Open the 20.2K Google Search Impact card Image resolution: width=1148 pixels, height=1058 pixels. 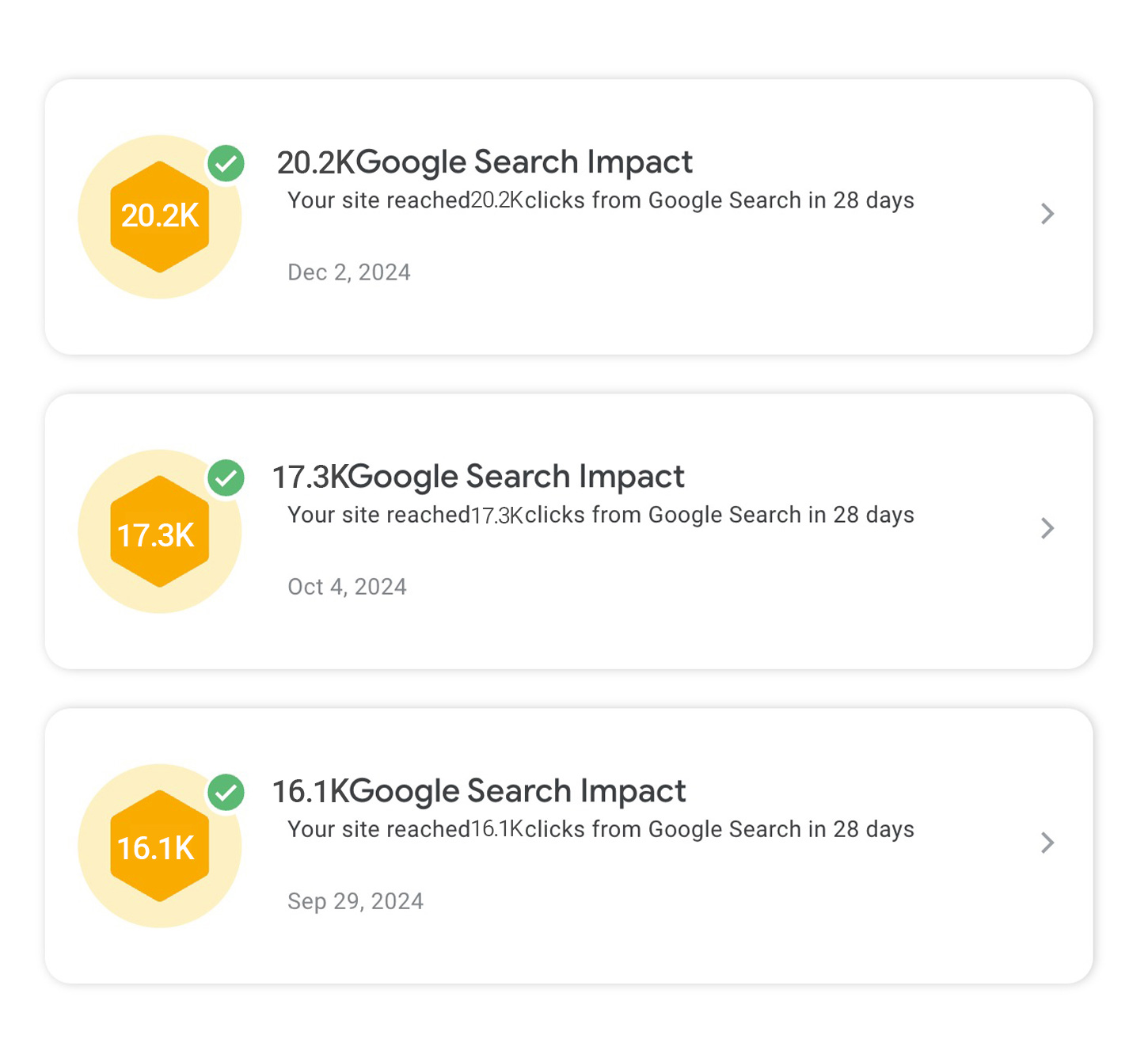[x=568, y=216]
